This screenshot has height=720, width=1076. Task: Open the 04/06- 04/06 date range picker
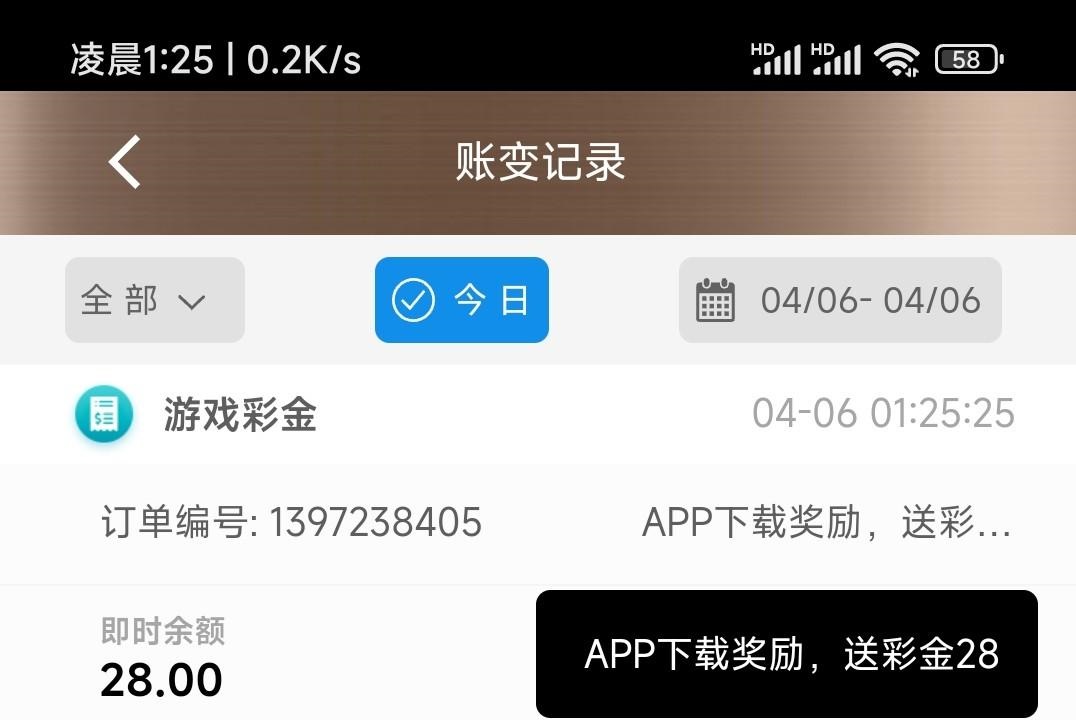click(x=840, y=300)
